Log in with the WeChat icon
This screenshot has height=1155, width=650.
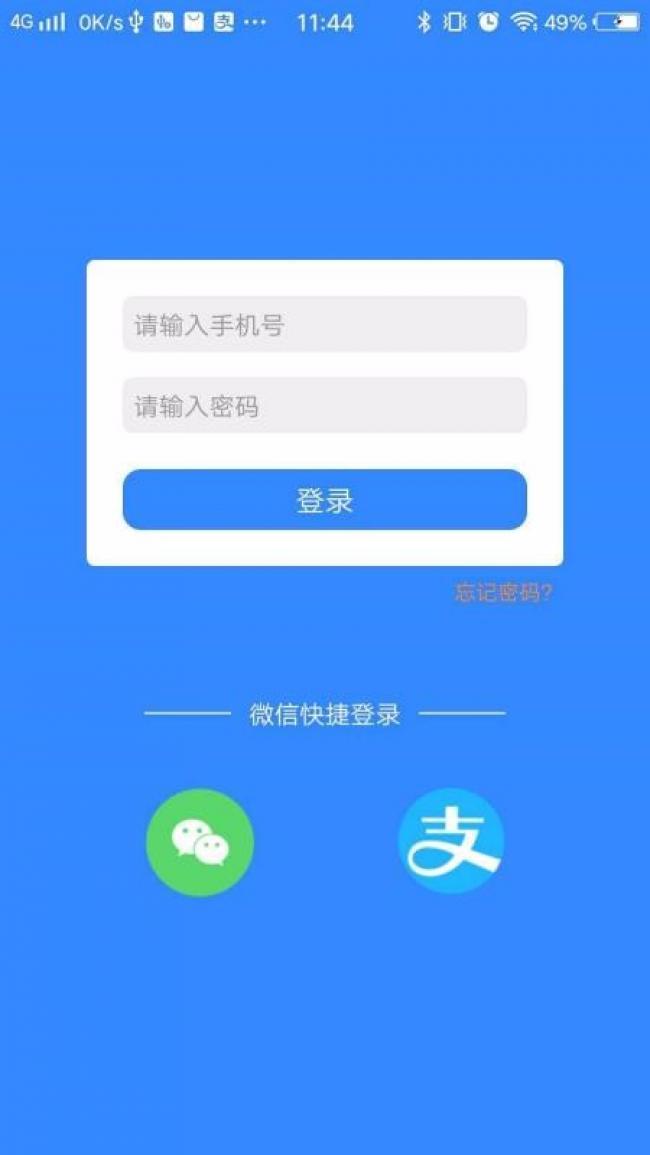pos(200,842)
